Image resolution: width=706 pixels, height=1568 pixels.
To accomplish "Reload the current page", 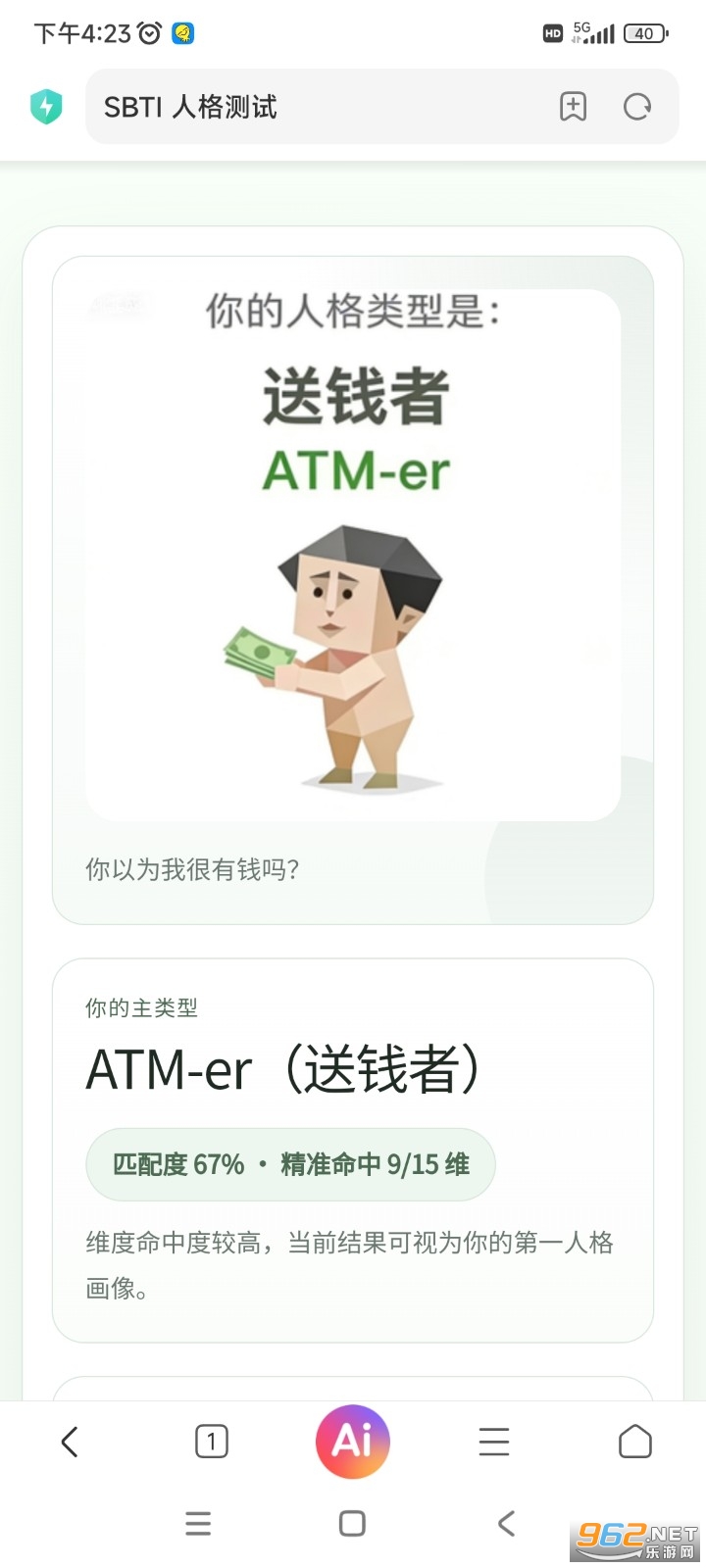I will (637, 107).
